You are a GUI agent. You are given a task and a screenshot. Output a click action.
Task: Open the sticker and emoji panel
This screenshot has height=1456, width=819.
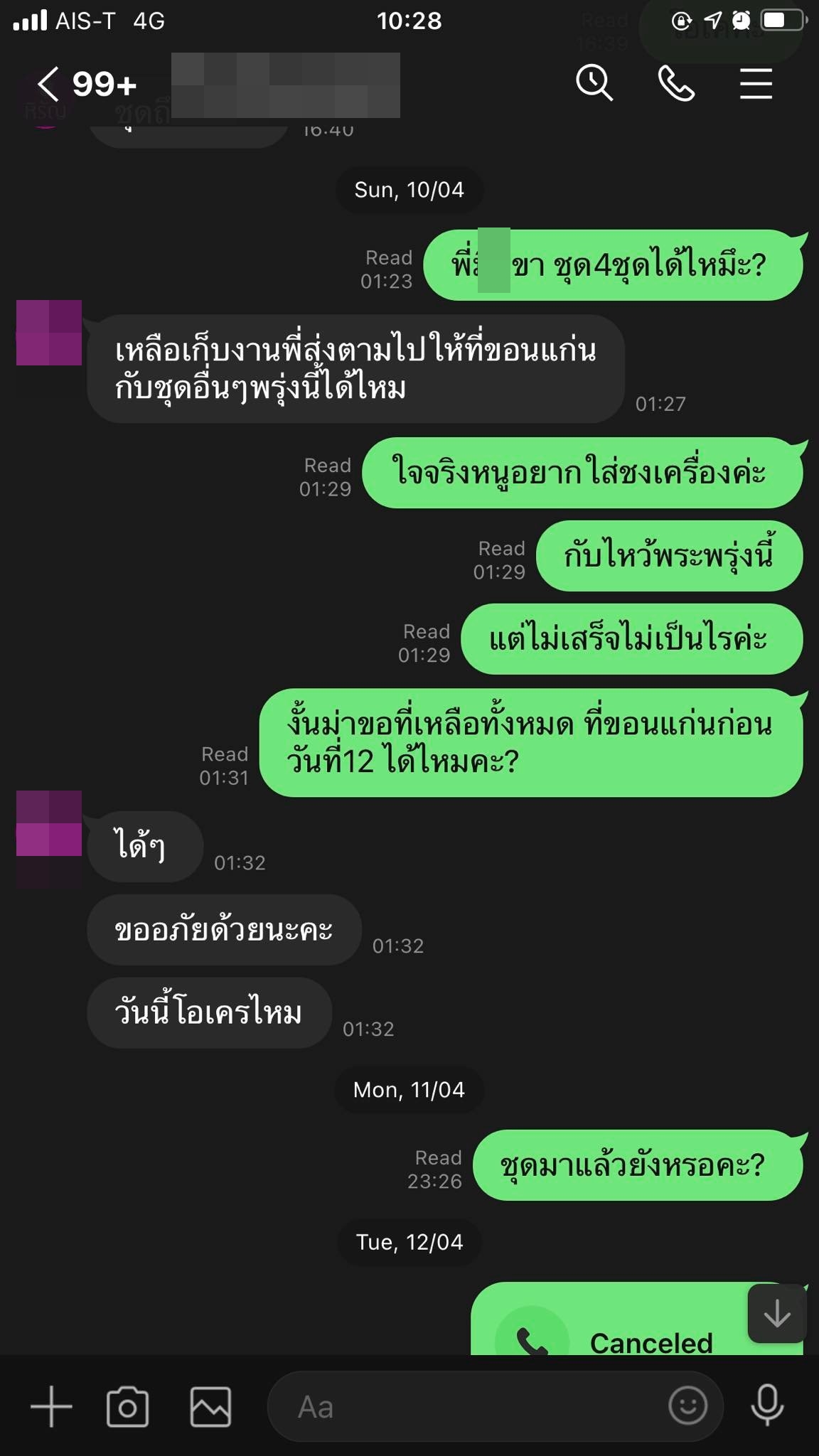click(687, 1405)
